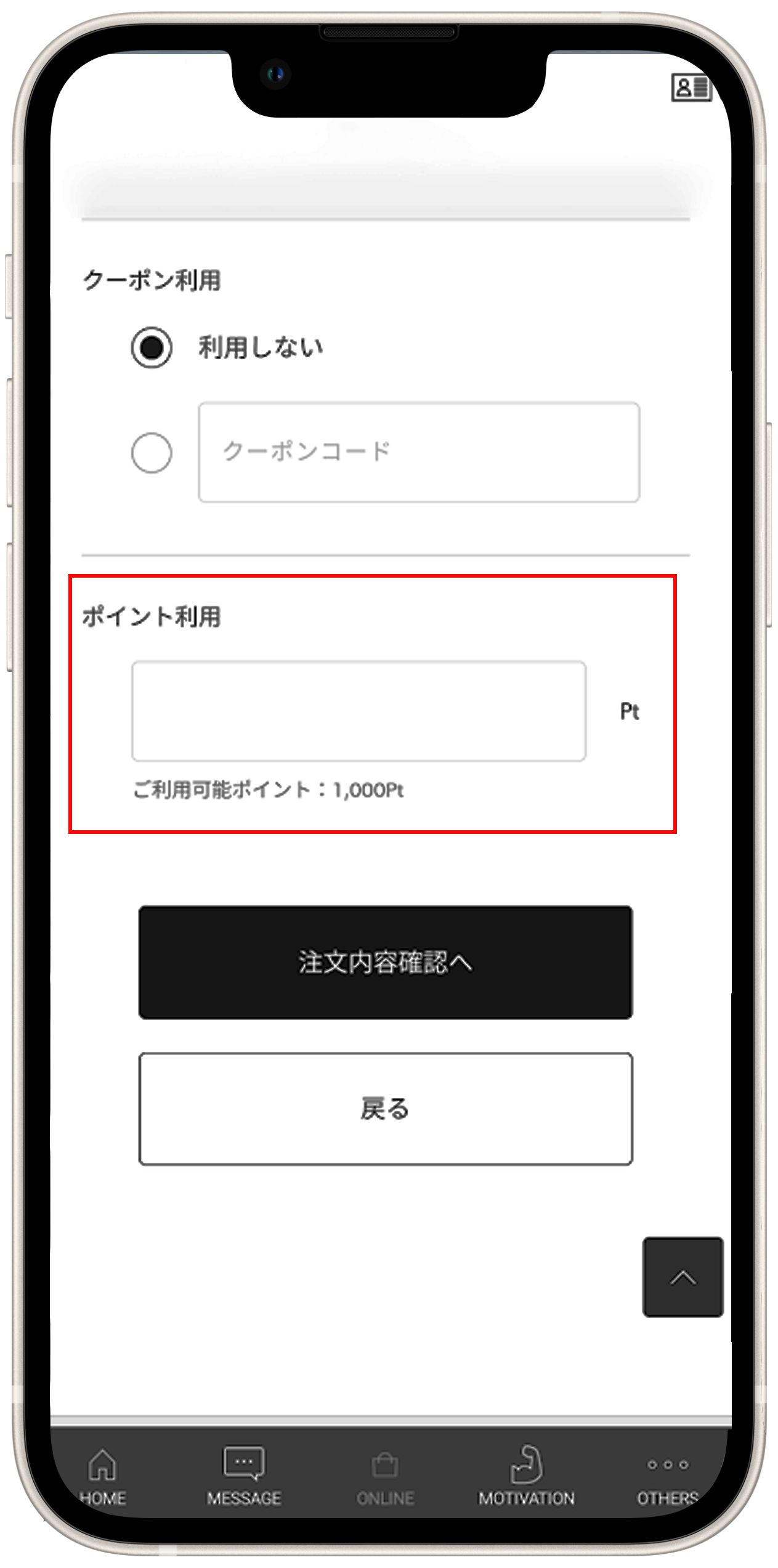Screen dimensions: 778x1568
Task: Focus the ポイント利用 points field
Action: 359,711
